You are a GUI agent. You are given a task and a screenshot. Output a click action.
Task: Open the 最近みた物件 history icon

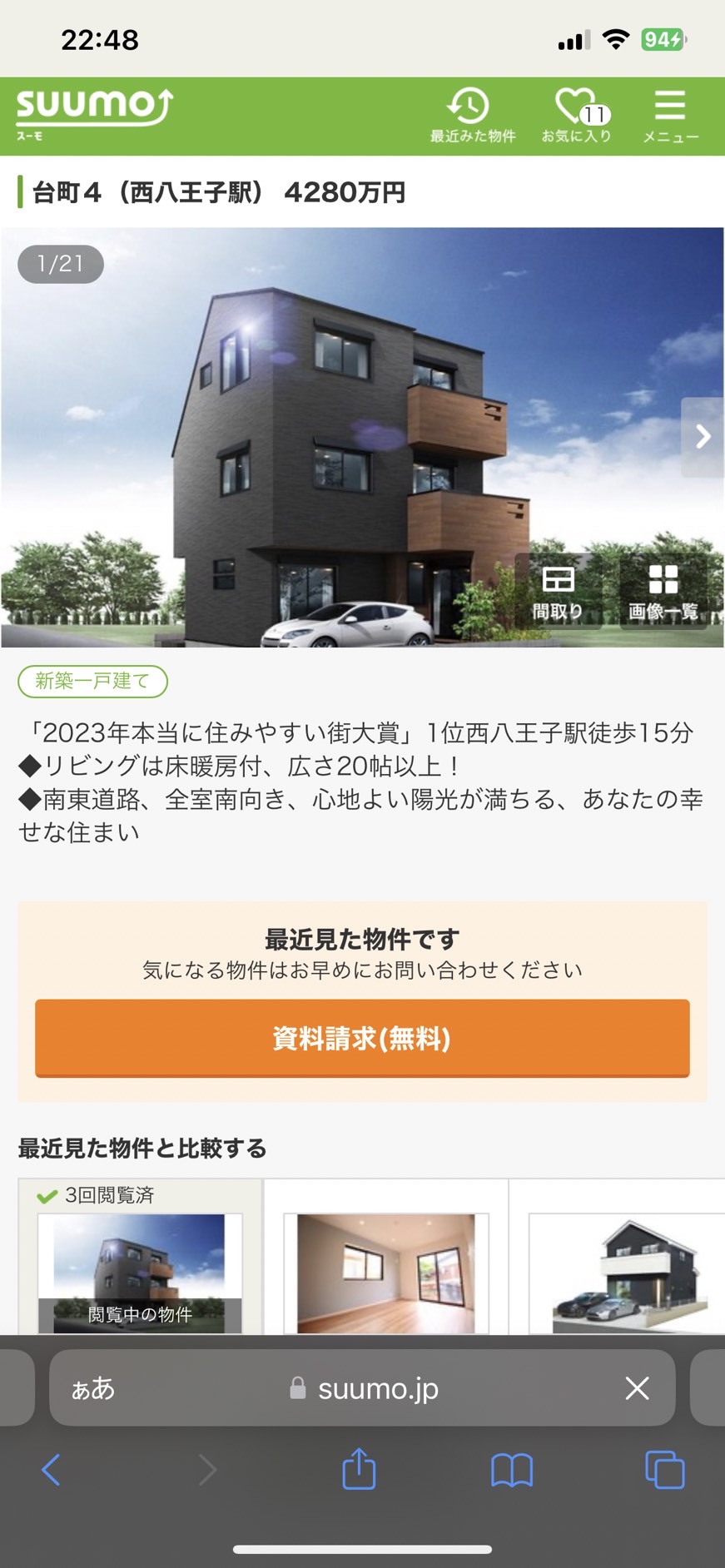pyautogui.click(x=472, y=116)
